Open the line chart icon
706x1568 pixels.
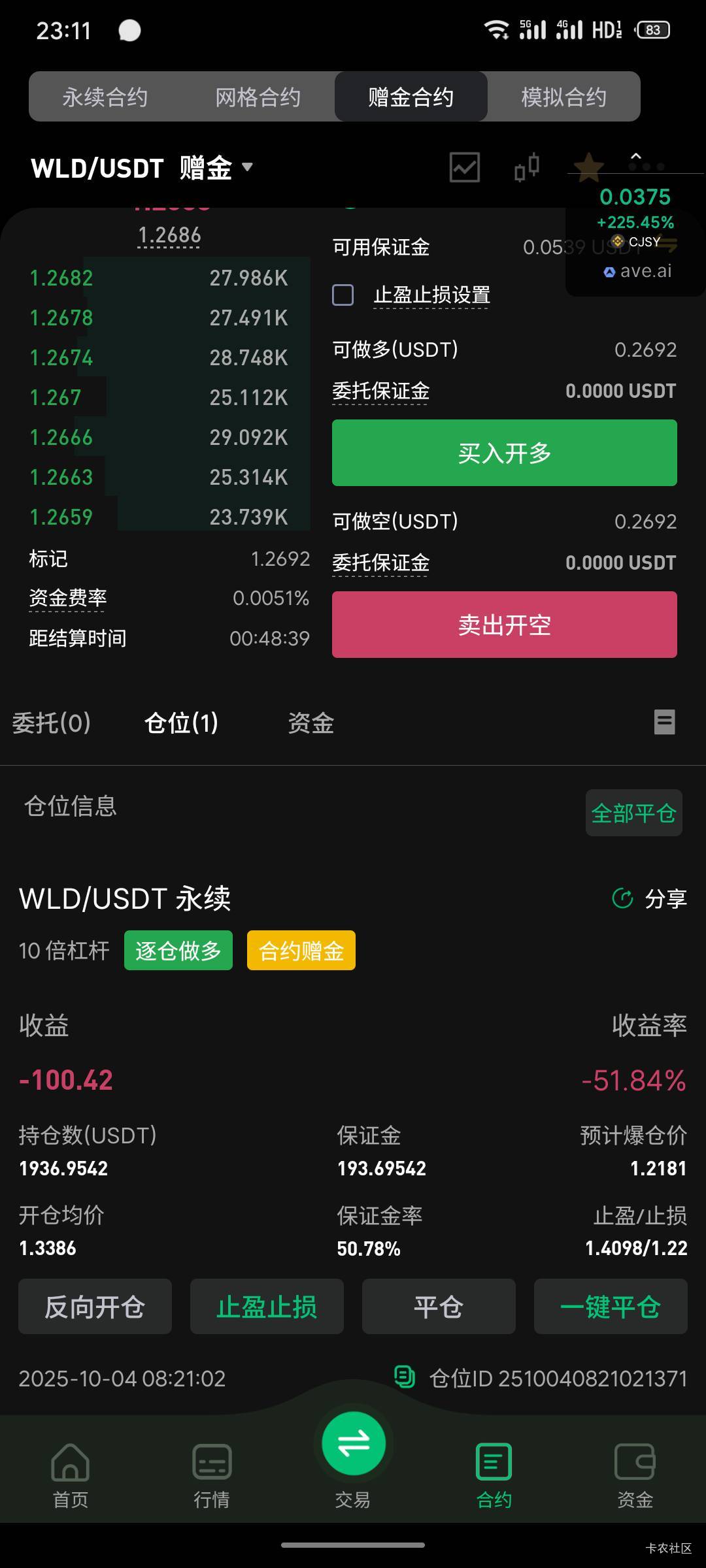tap(465, 167)
